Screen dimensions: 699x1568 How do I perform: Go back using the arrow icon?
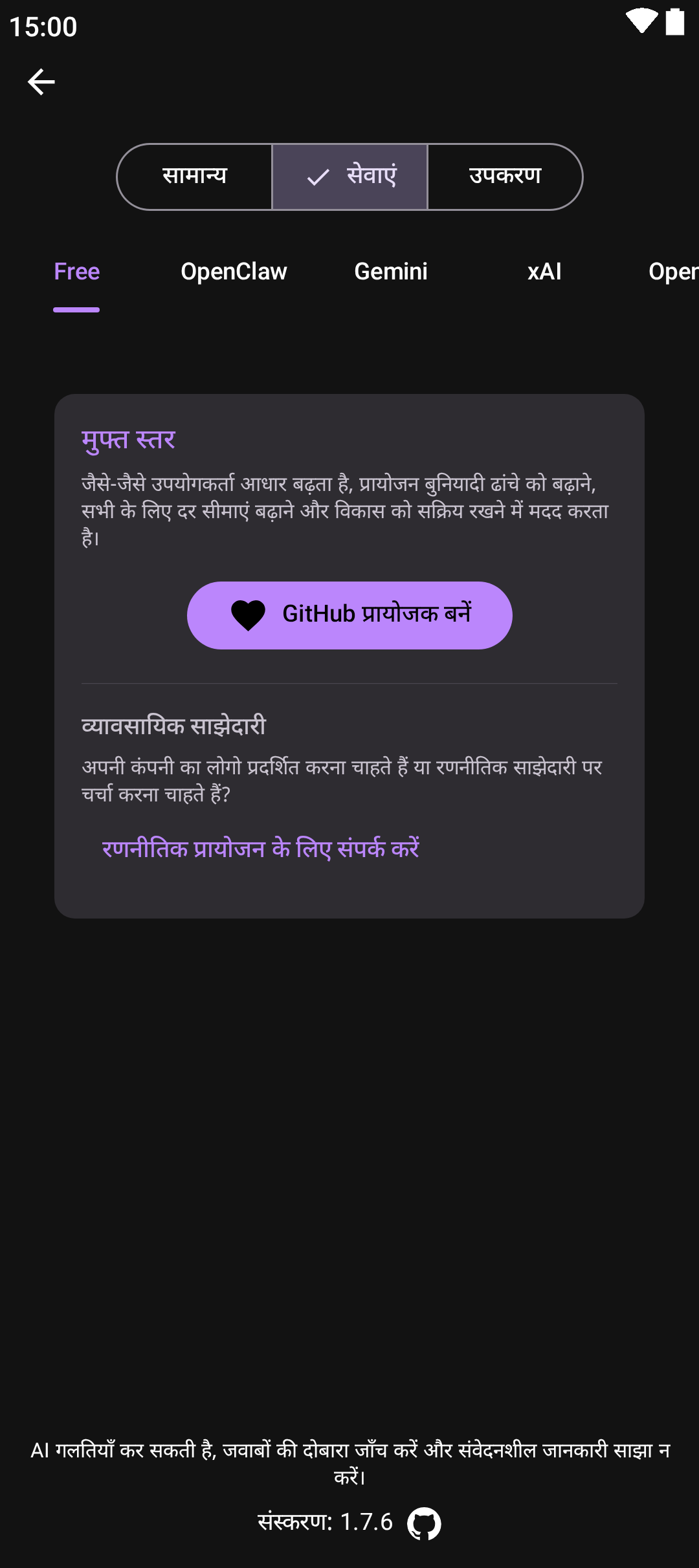pyautogui.click(x=41, y=82)
